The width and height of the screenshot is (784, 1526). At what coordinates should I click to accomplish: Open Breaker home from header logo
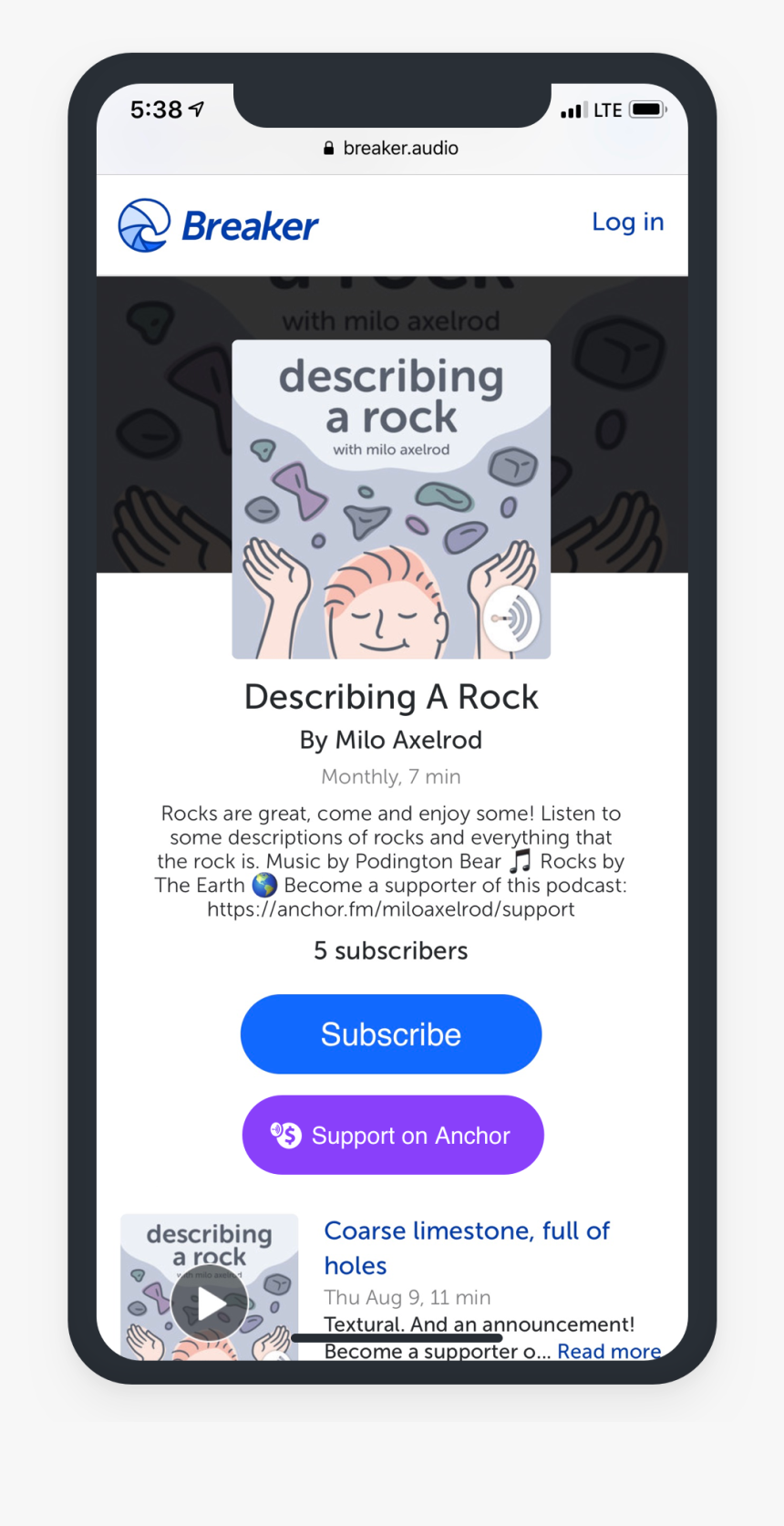click(x=219, y=225)
